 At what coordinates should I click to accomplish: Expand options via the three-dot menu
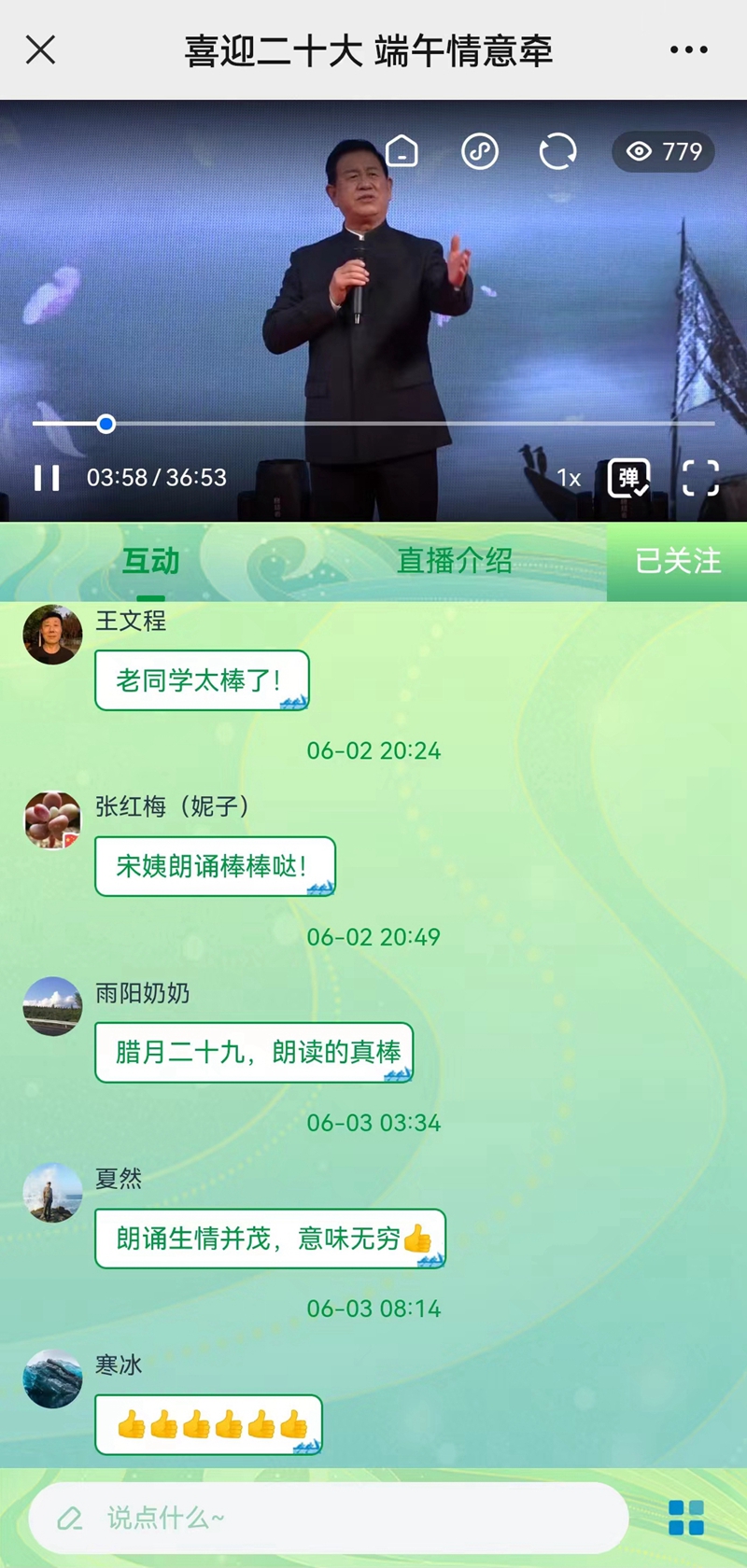pos(688,49)
